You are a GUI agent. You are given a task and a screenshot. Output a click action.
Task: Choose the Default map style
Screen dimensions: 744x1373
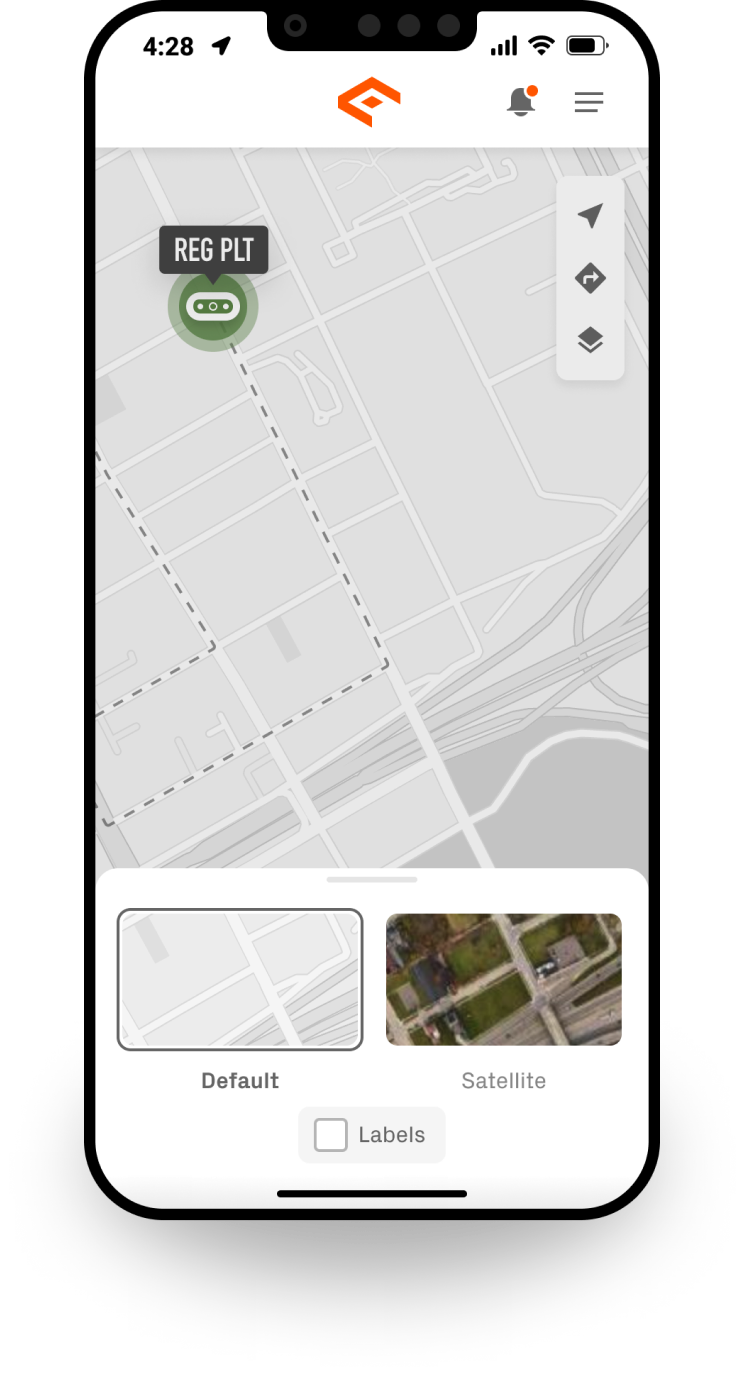240,979
